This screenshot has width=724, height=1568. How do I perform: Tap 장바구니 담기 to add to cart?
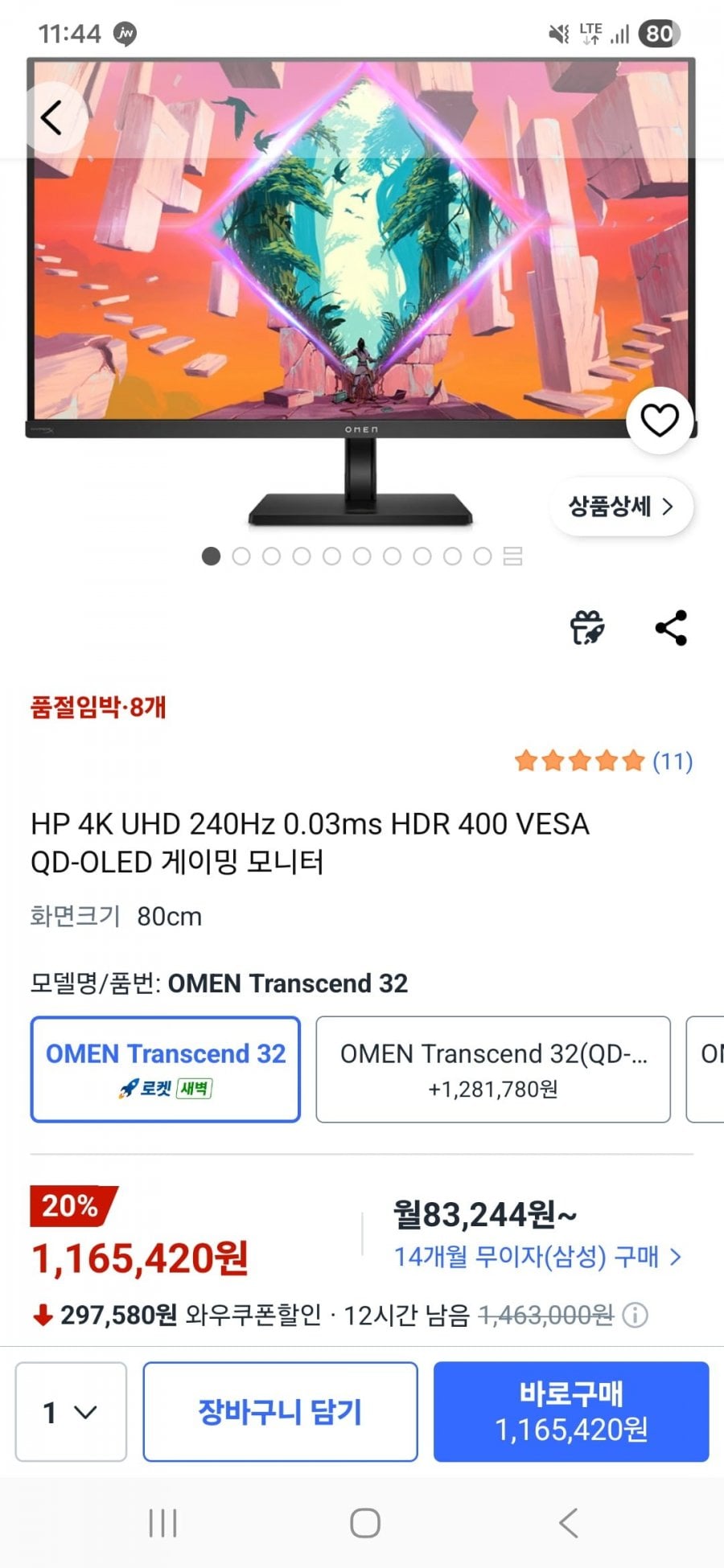pos(280,1411)
